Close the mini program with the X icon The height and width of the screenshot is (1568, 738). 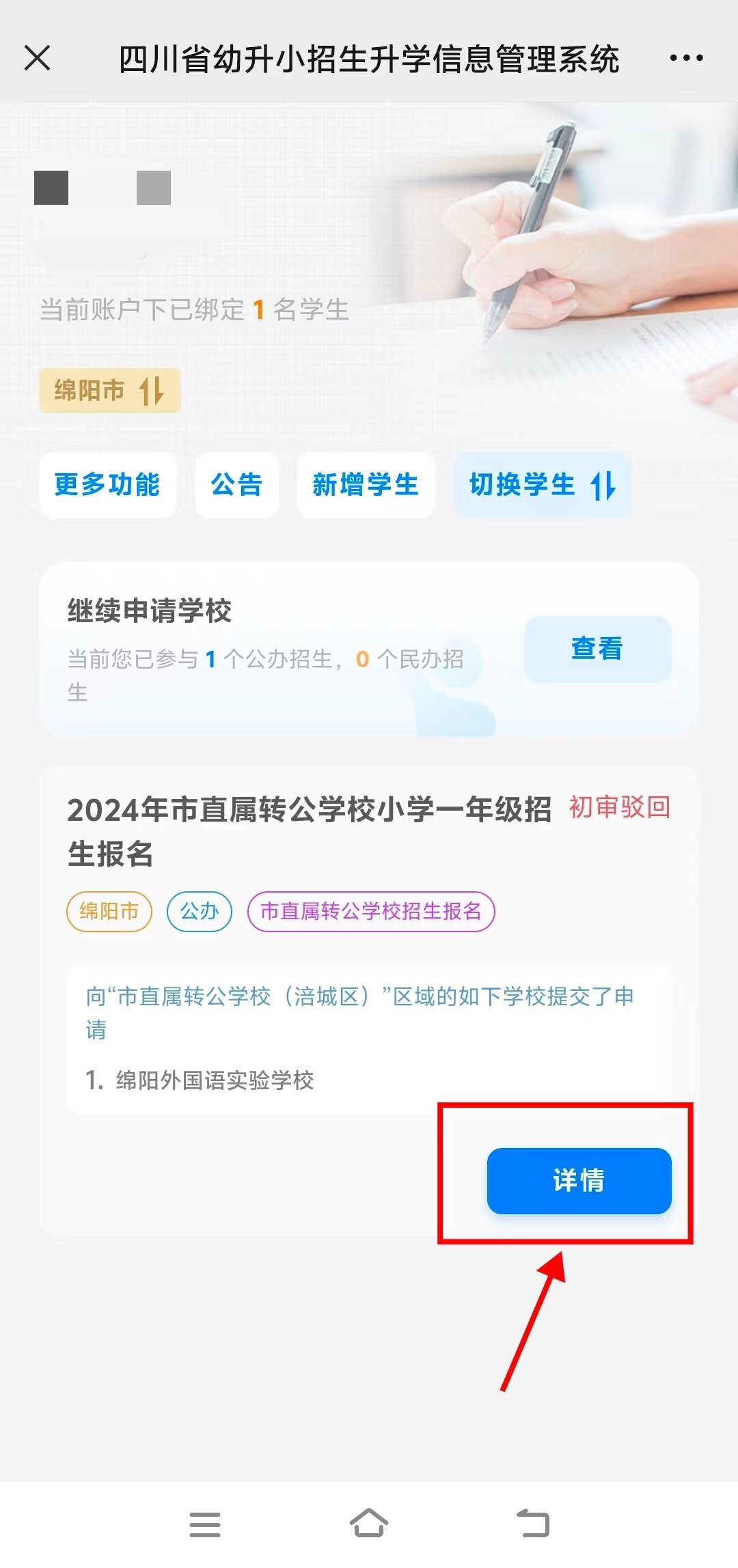pyautogui.click(x=38, y=58)
